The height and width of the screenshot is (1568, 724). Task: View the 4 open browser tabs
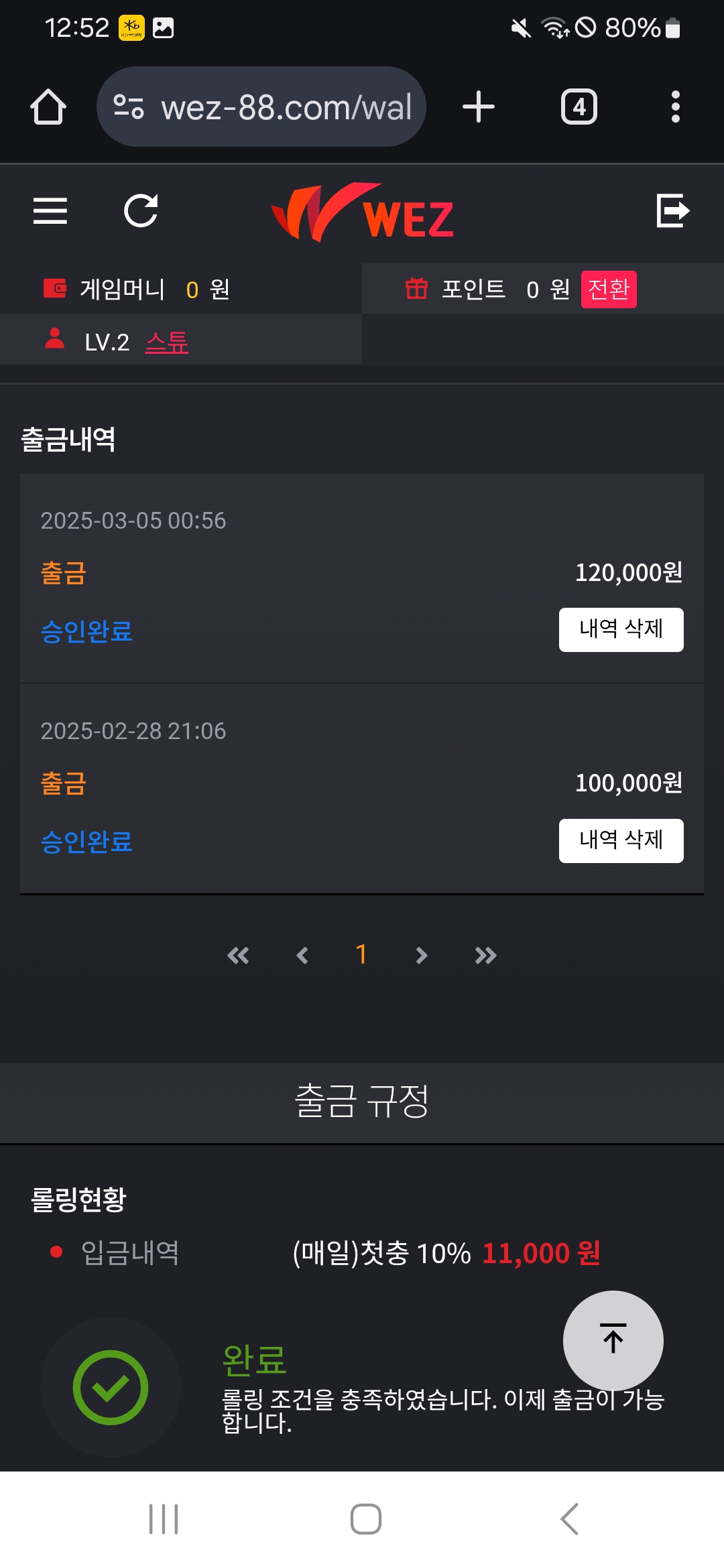pos(579,107)
